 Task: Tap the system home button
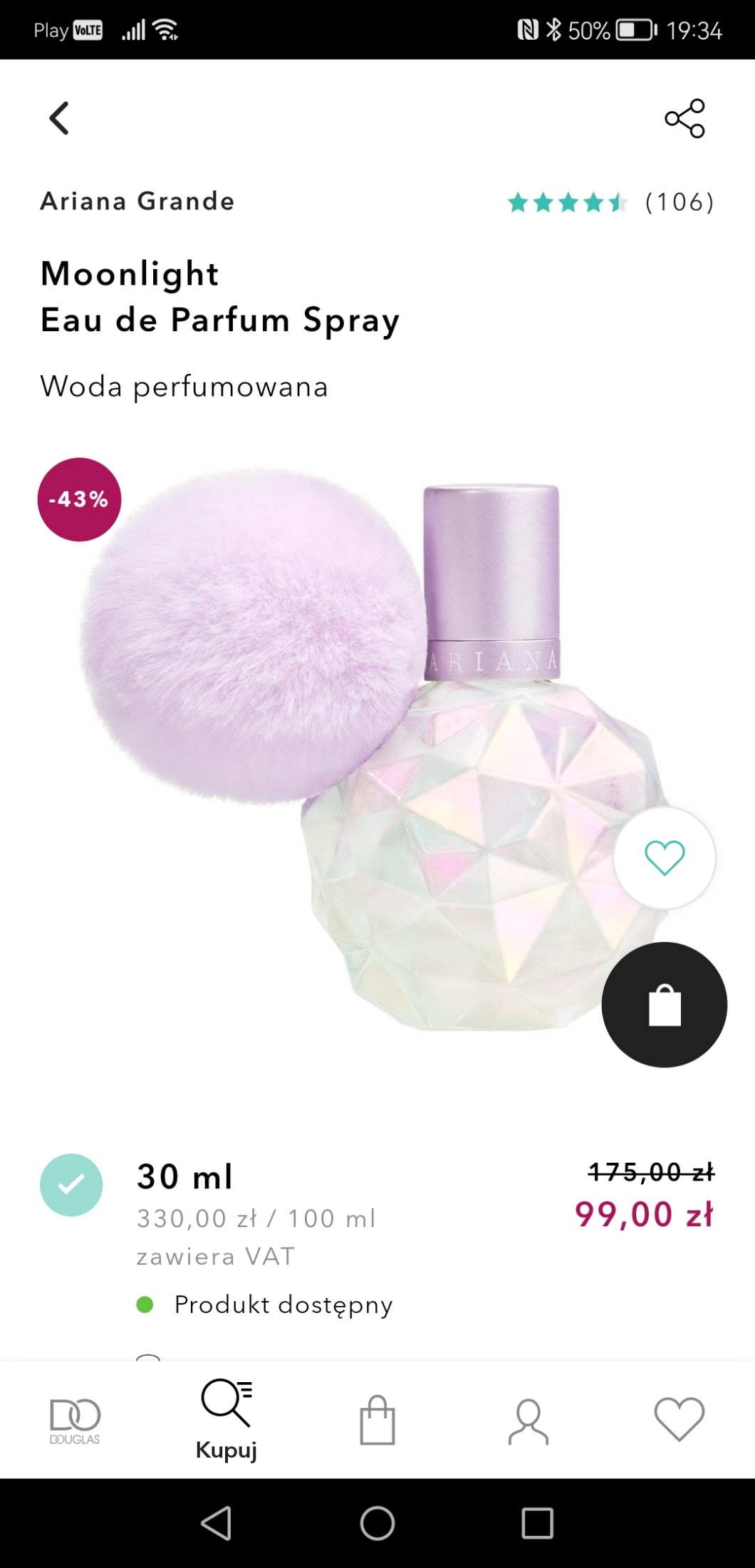pos(377,1524)
